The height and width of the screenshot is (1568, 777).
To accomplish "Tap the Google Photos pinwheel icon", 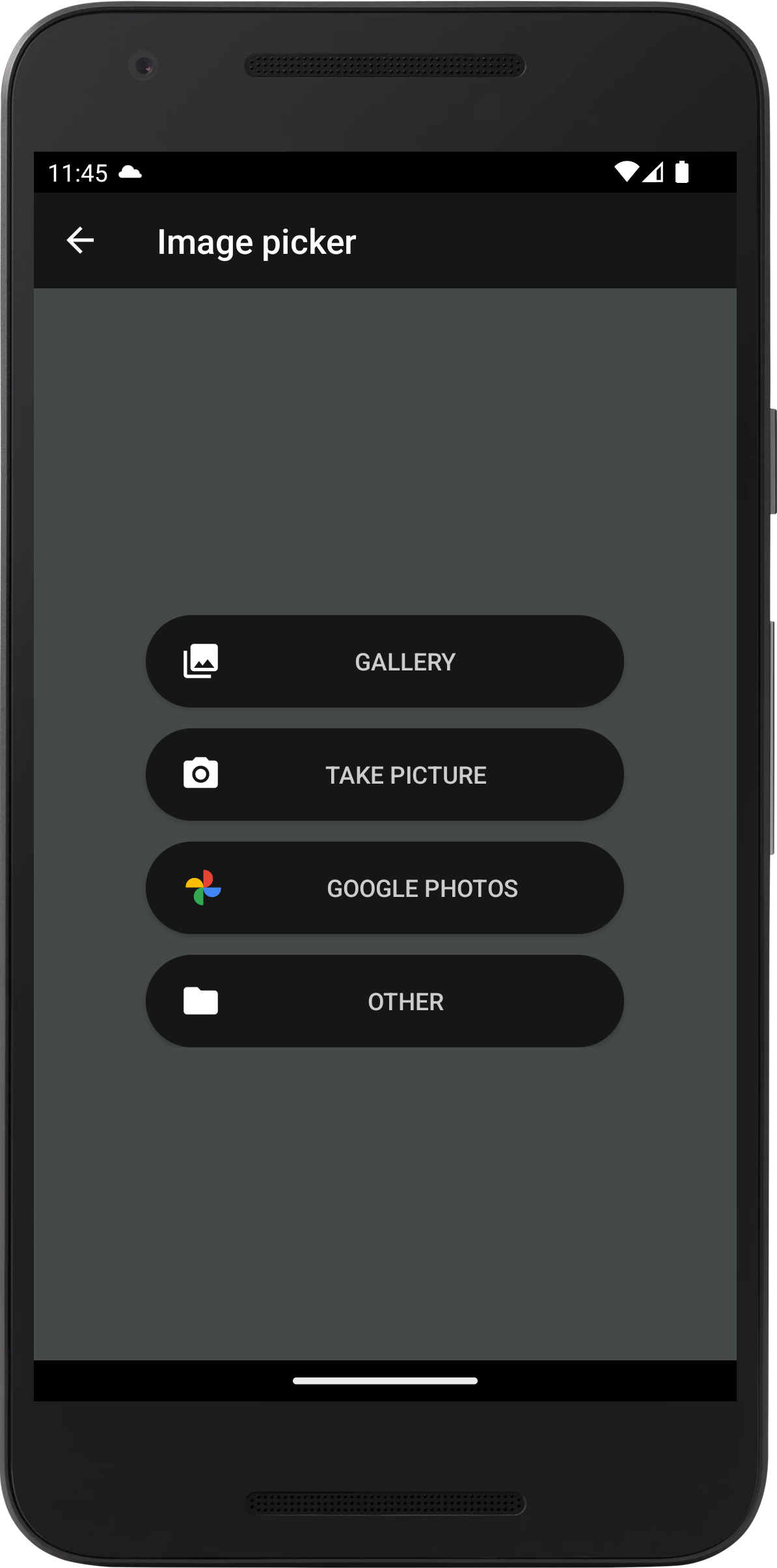I will [203, 887].
